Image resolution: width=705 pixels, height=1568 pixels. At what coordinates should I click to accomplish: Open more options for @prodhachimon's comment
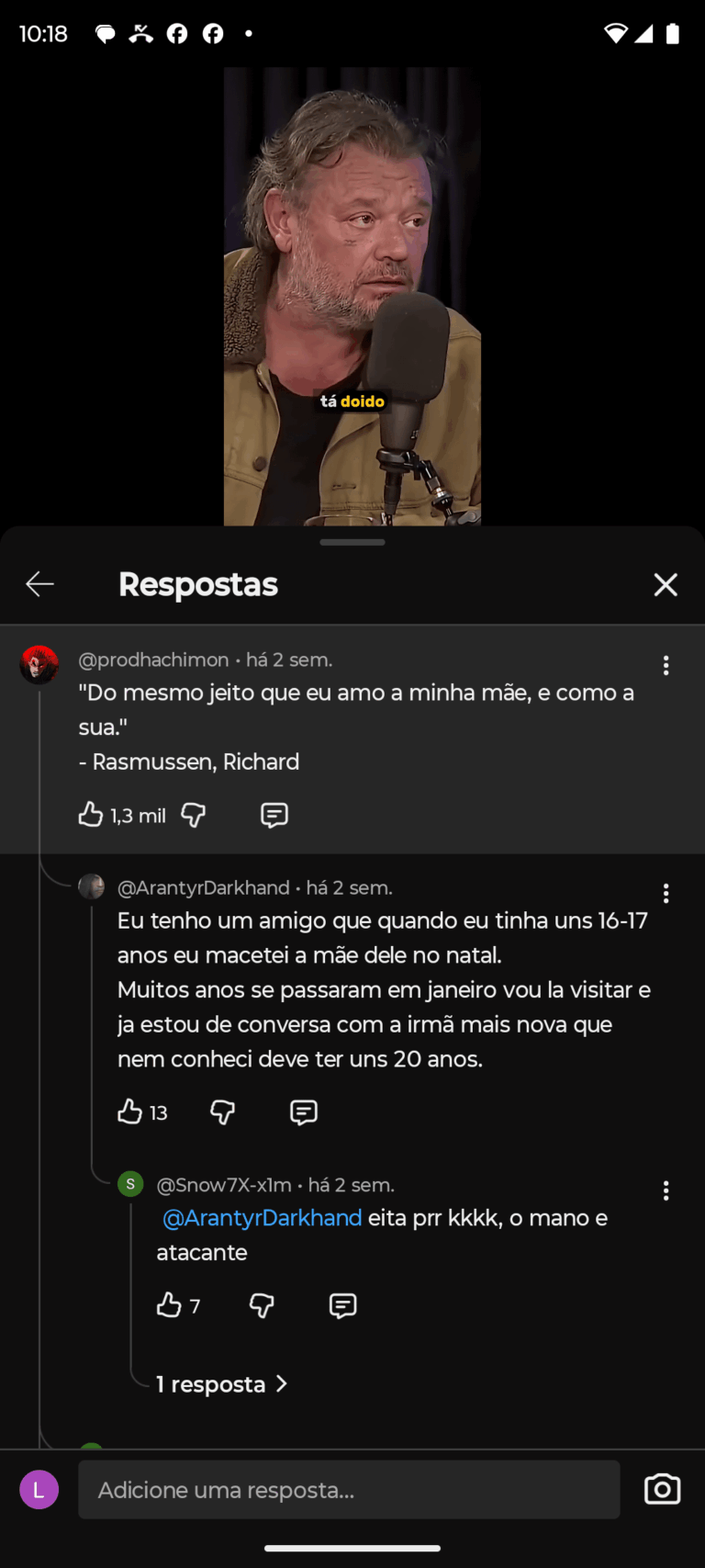[x=666, y=665]
